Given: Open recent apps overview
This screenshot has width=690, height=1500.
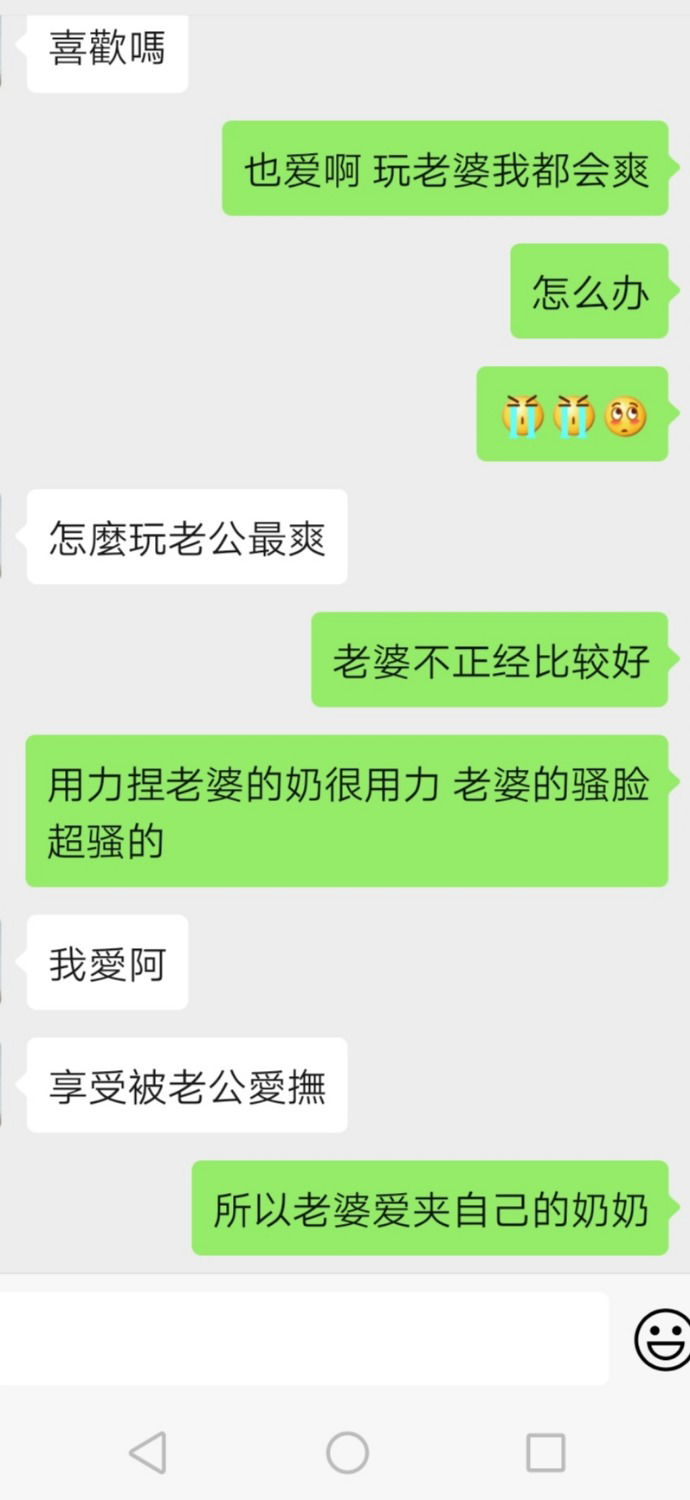Looking at the screenshot, I should pos(545,1452).
